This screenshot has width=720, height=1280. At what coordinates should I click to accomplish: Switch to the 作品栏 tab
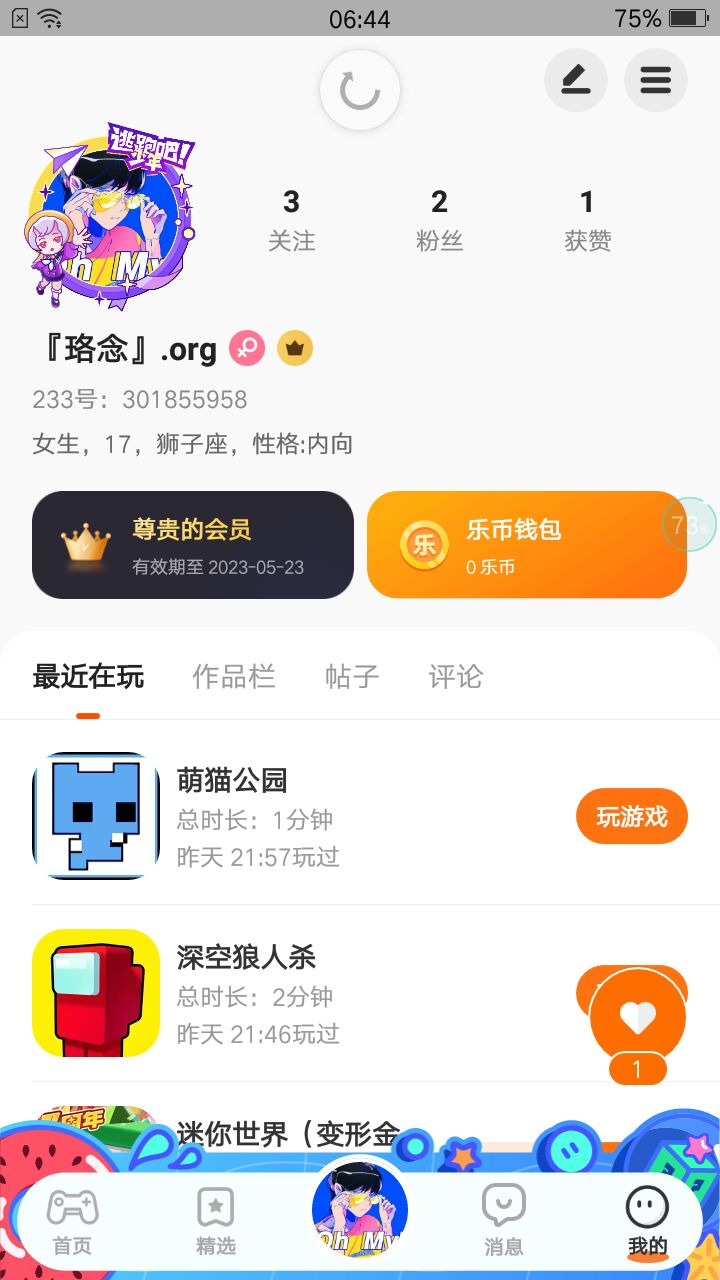pos(234,677)
